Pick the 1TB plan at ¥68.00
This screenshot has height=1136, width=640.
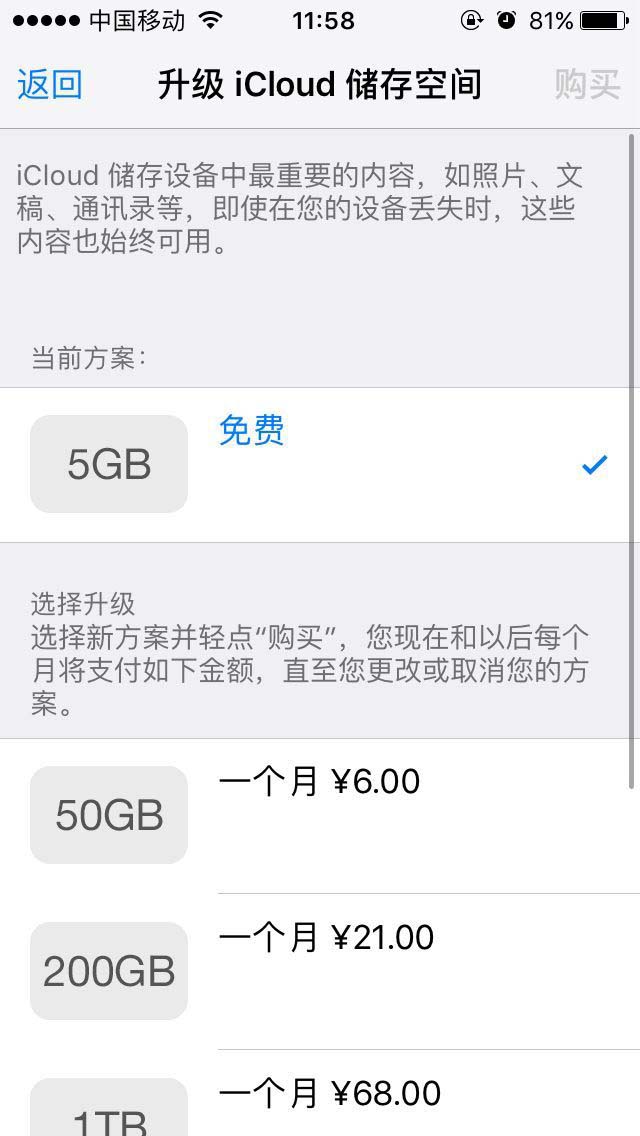point(320,1105)
